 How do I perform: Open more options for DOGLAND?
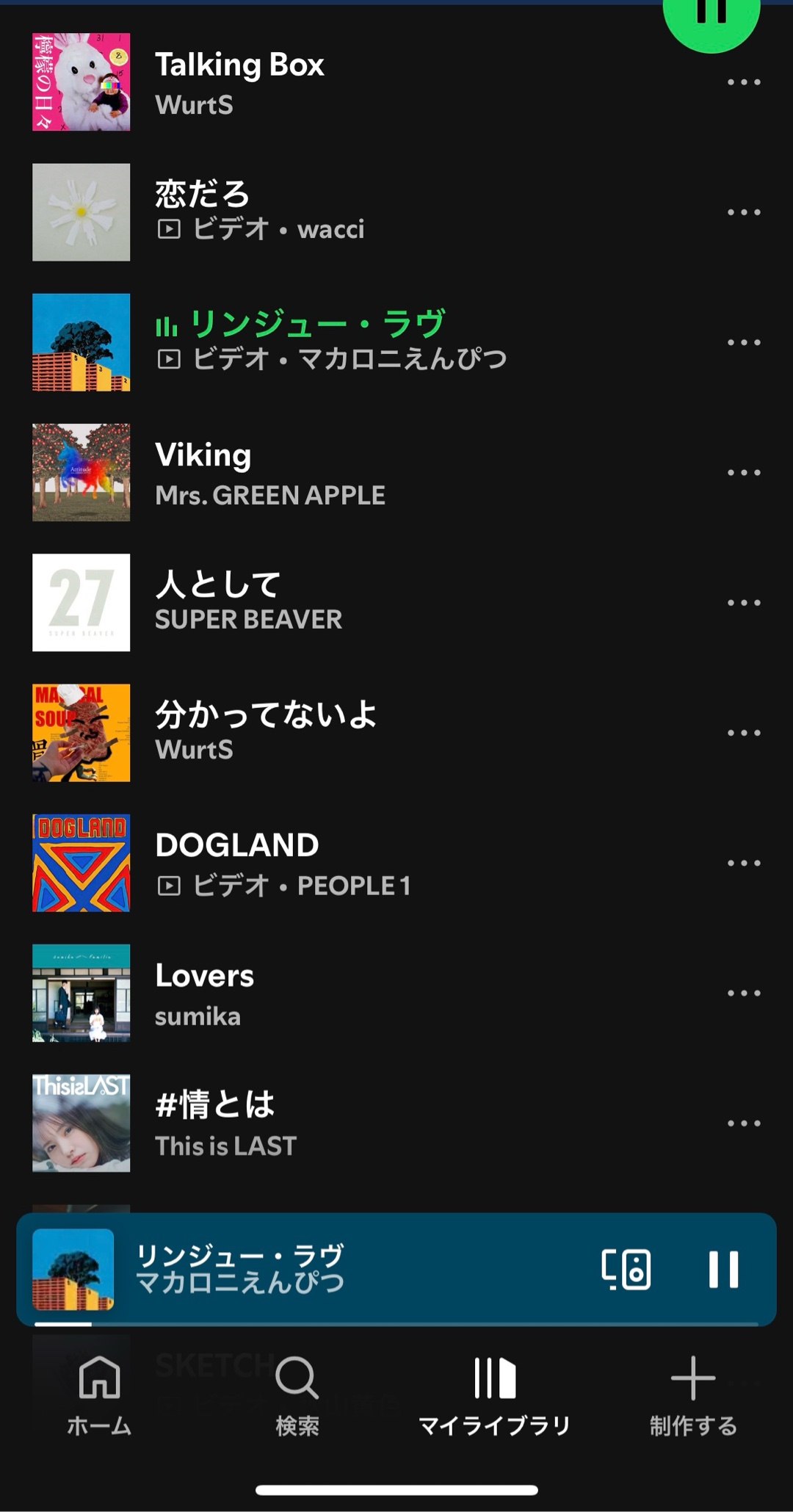tap(743, 863)
